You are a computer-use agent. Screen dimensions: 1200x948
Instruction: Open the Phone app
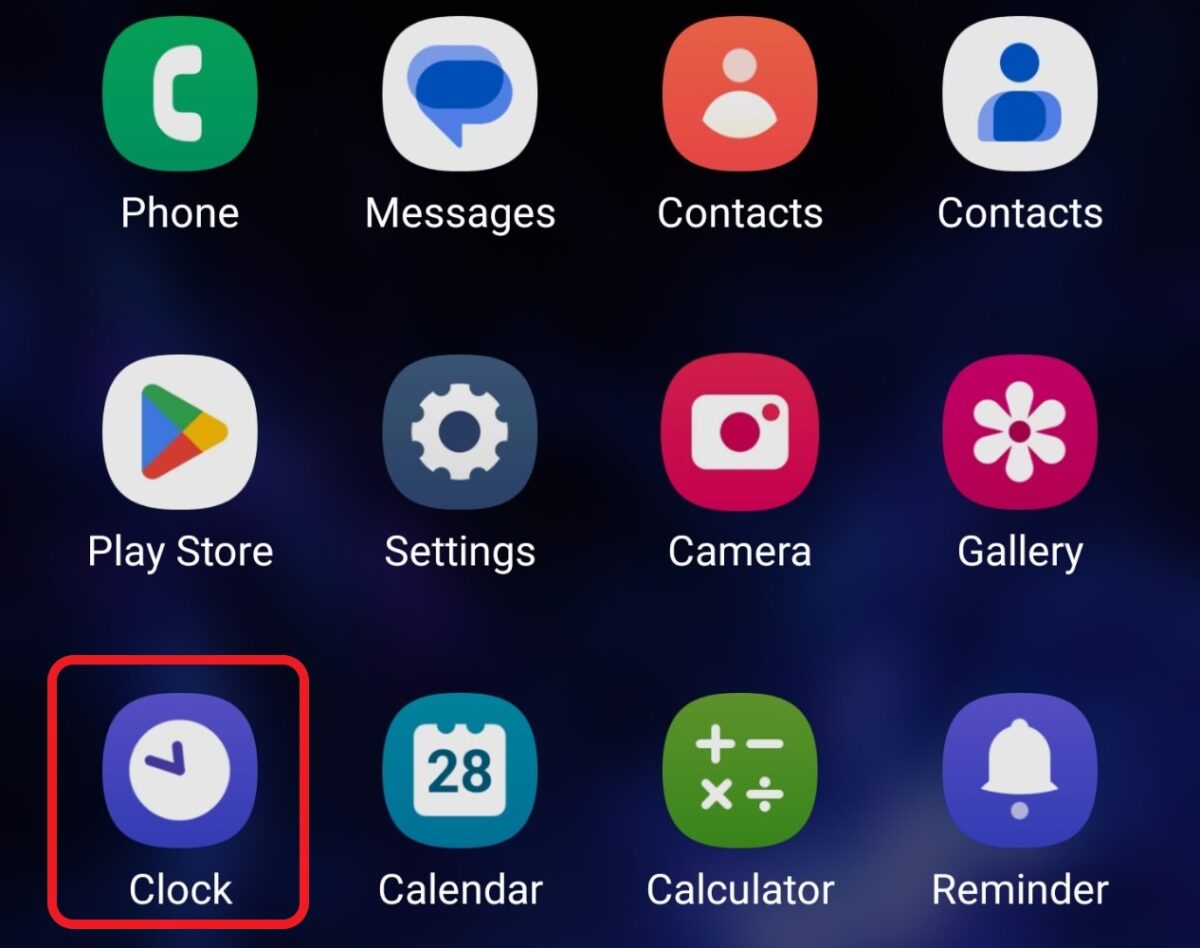coord(180,95)
